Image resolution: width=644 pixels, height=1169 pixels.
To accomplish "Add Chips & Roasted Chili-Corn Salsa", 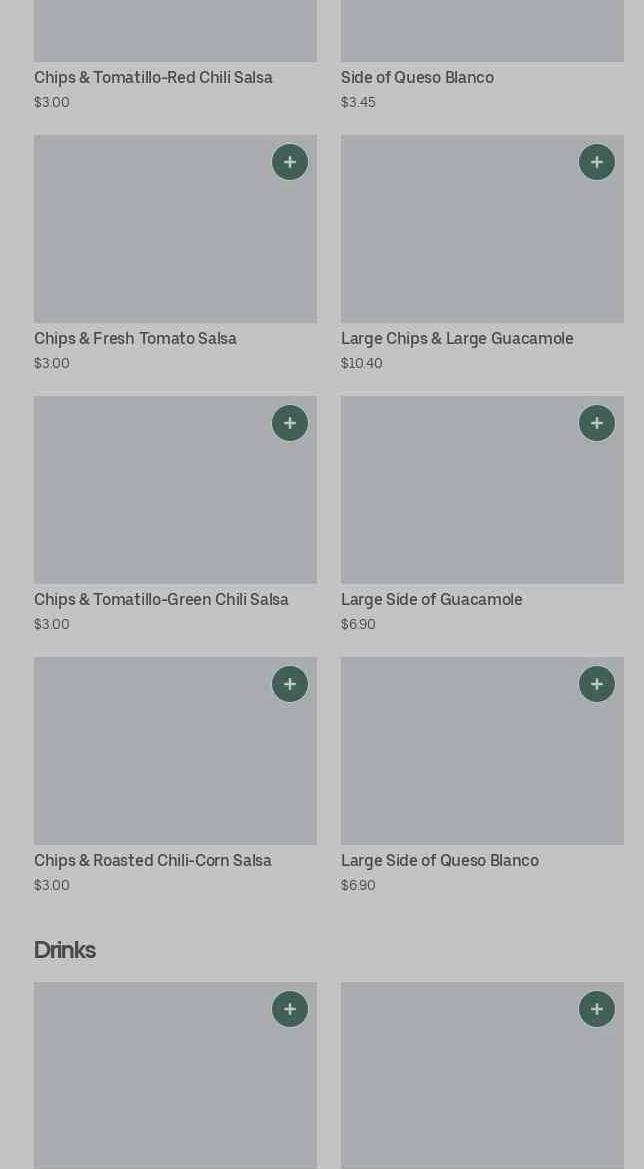I will 290,684.
